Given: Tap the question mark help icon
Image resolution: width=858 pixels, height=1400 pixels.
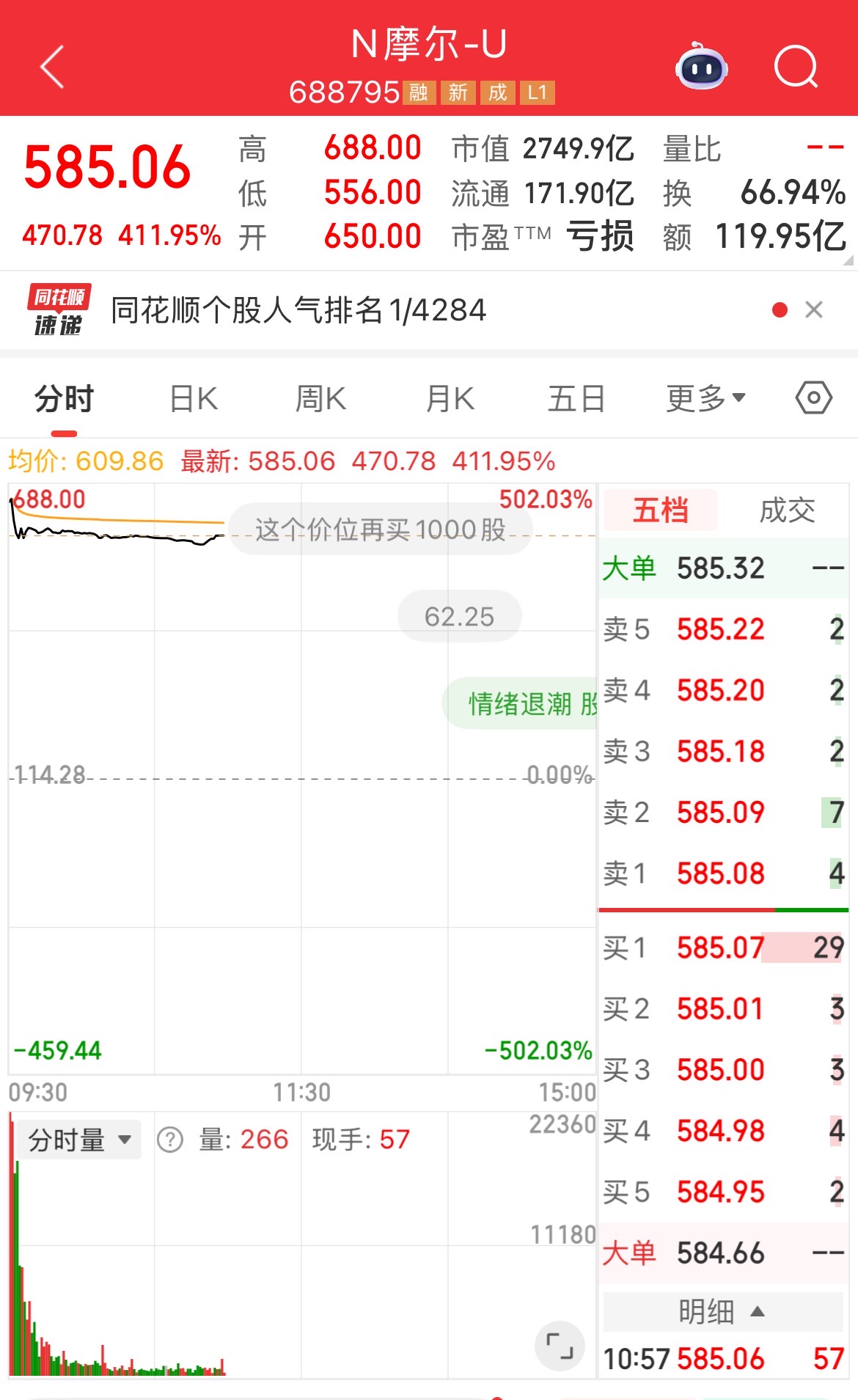Looking at the screenshot, I should [170, 1140].
